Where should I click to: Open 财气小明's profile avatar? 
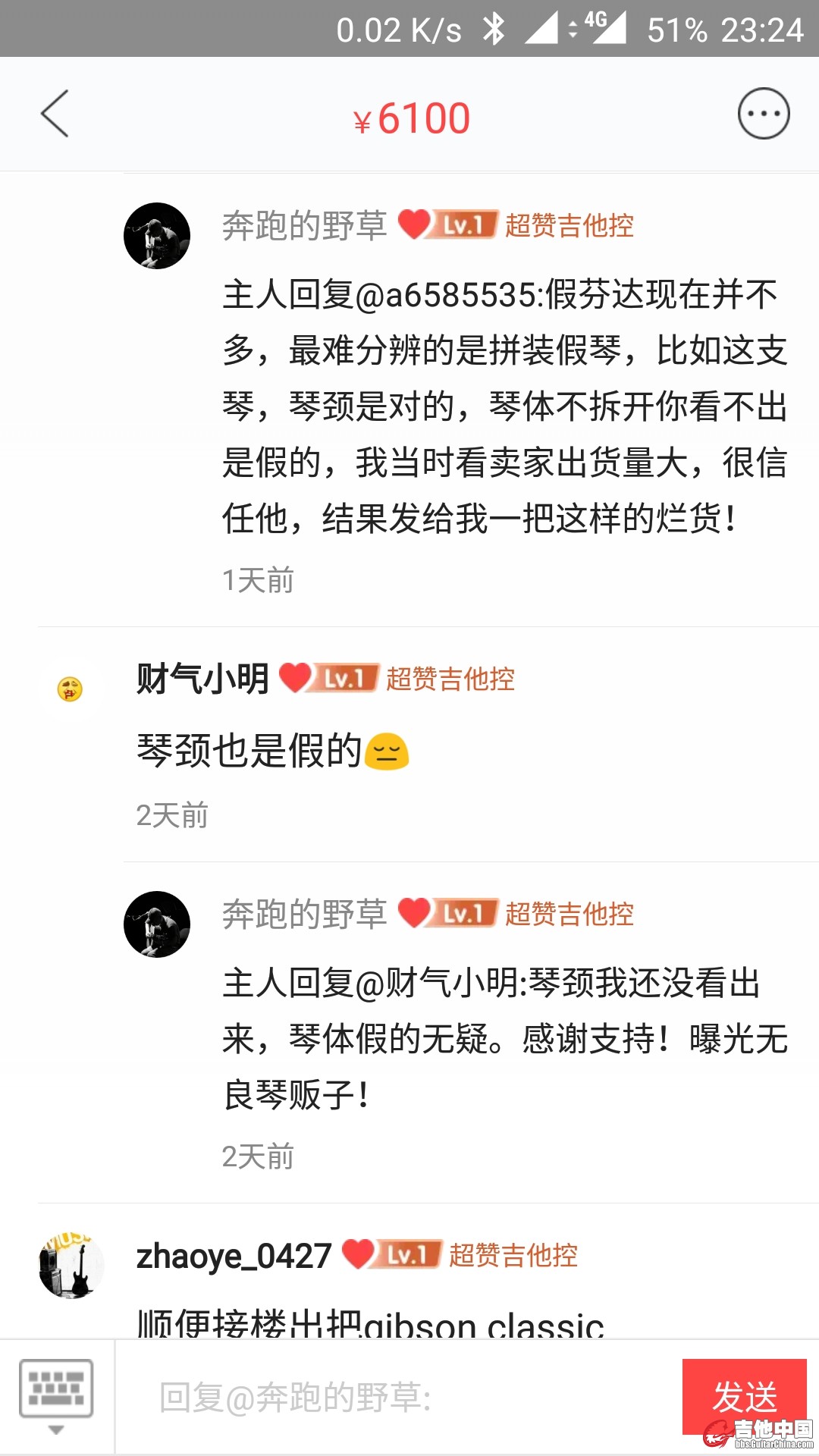coord(70,689)
